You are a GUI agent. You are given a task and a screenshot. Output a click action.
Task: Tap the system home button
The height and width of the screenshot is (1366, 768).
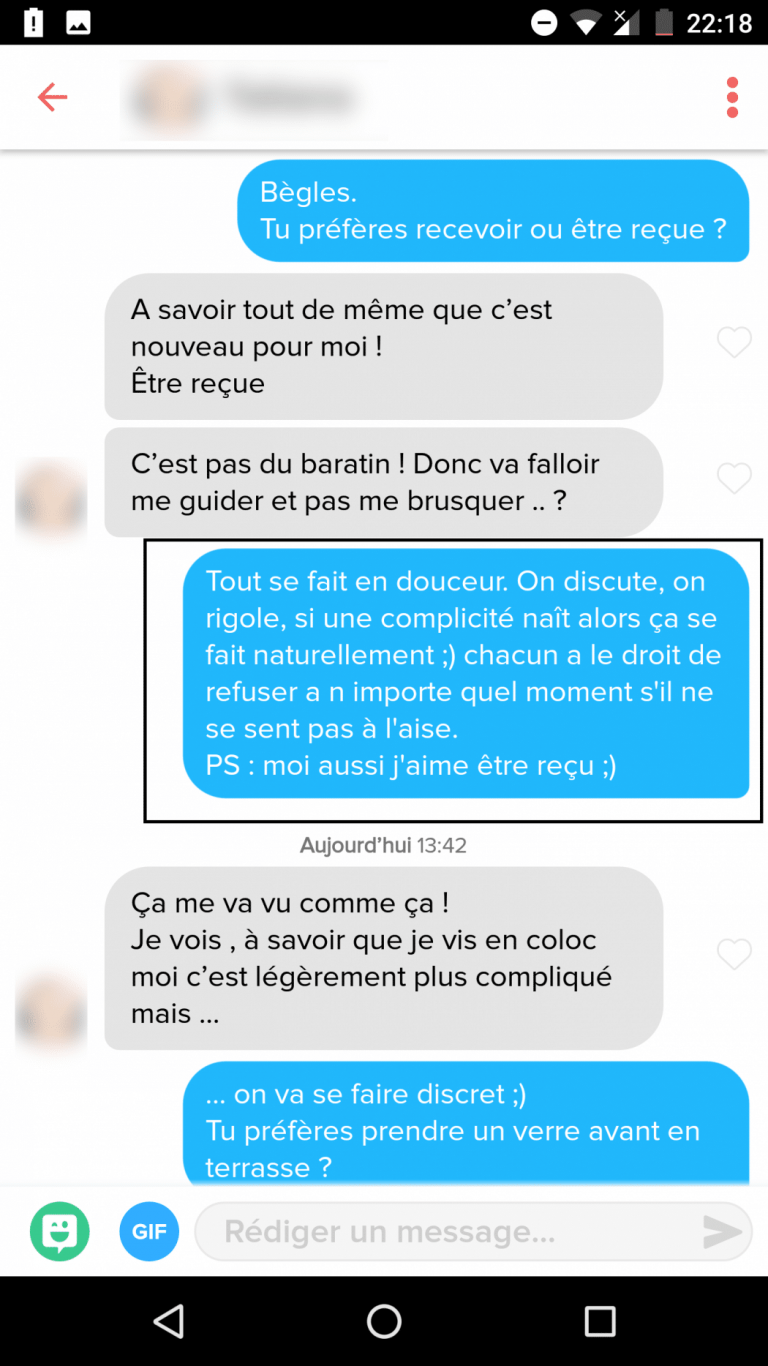click(x=384, y=1321)
